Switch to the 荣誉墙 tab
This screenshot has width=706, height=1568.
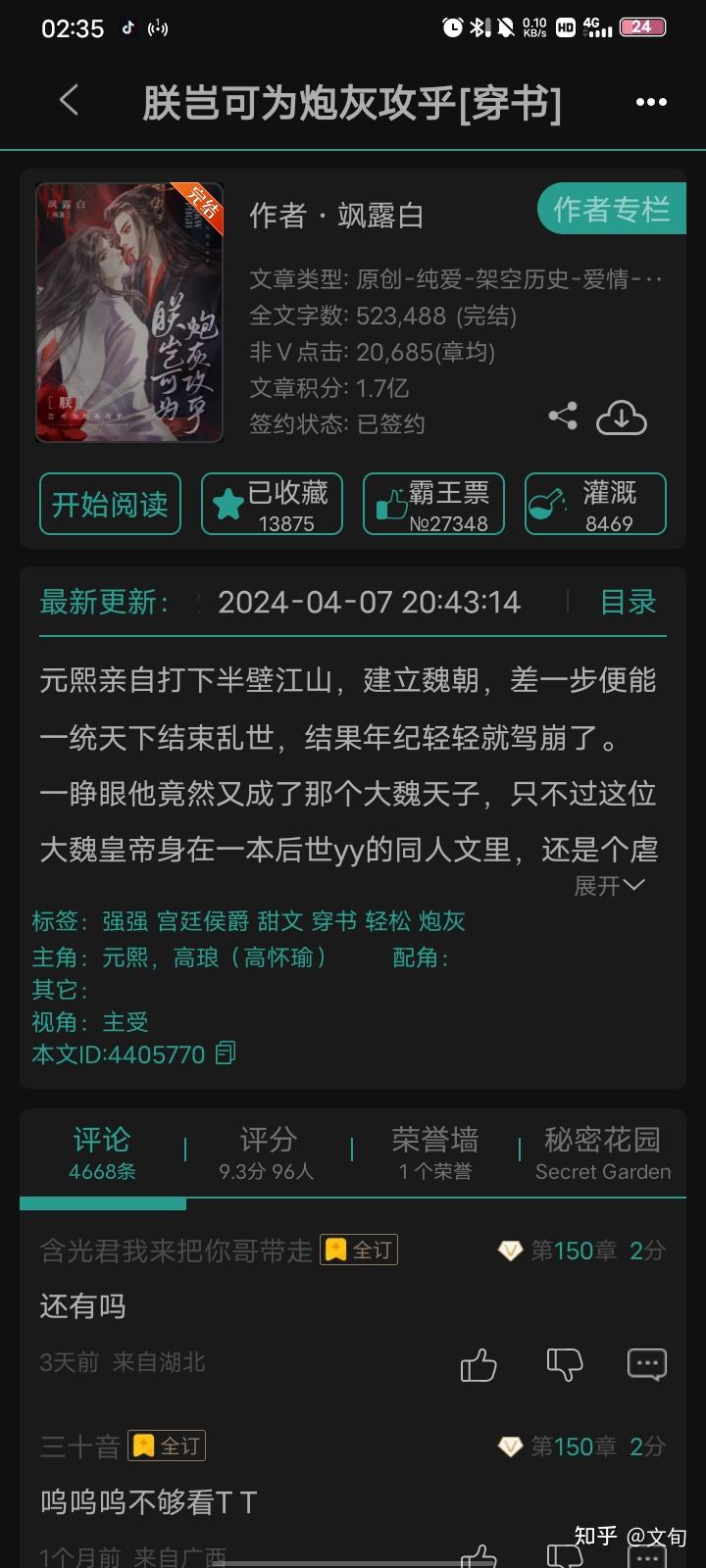[x=434, y=1151]
